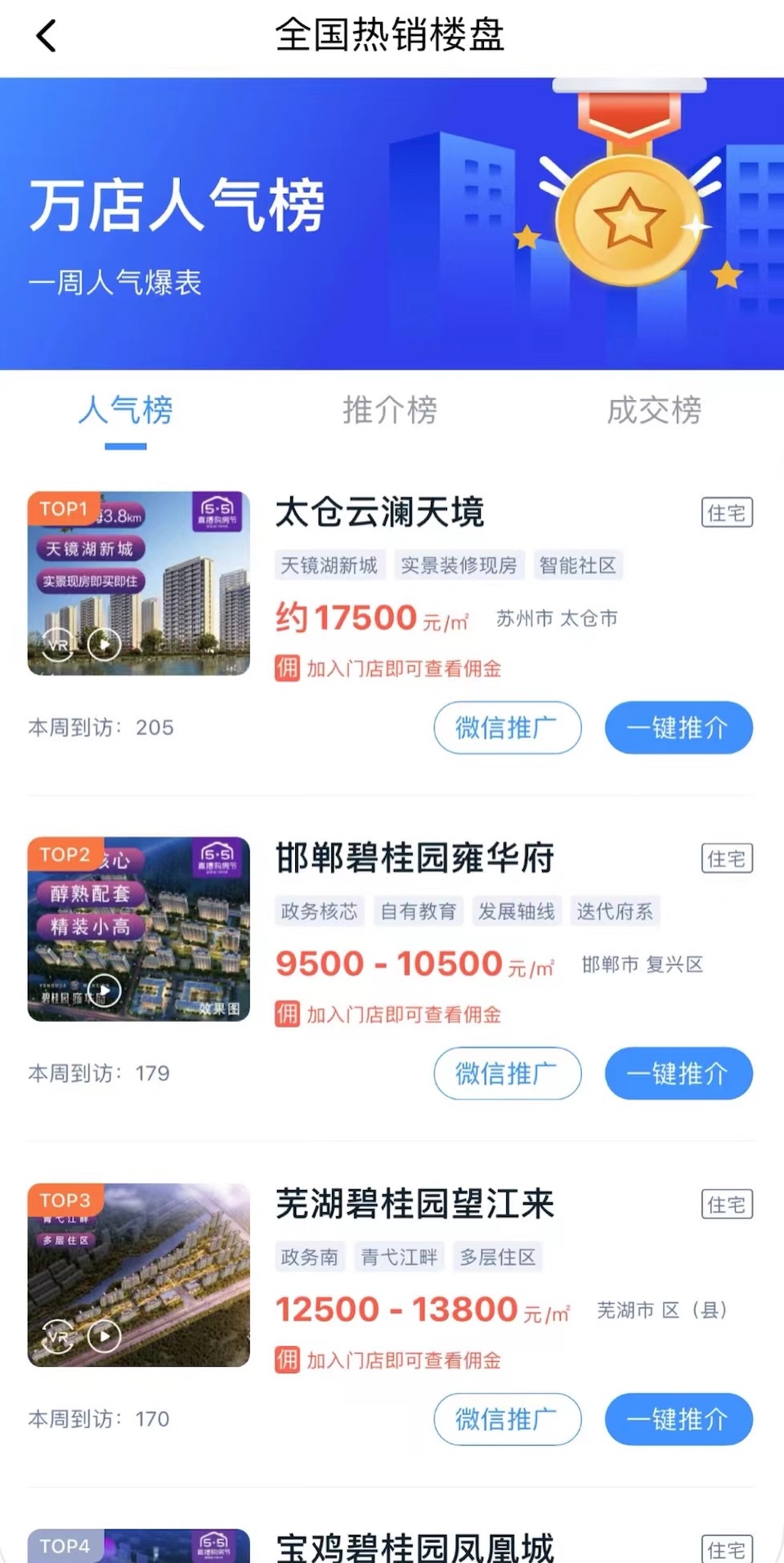This screenshot has width=784, height=1563.
Task: Open the 邯郸碧桂园雍华府 thumbnail image
Action: [137, 929]
